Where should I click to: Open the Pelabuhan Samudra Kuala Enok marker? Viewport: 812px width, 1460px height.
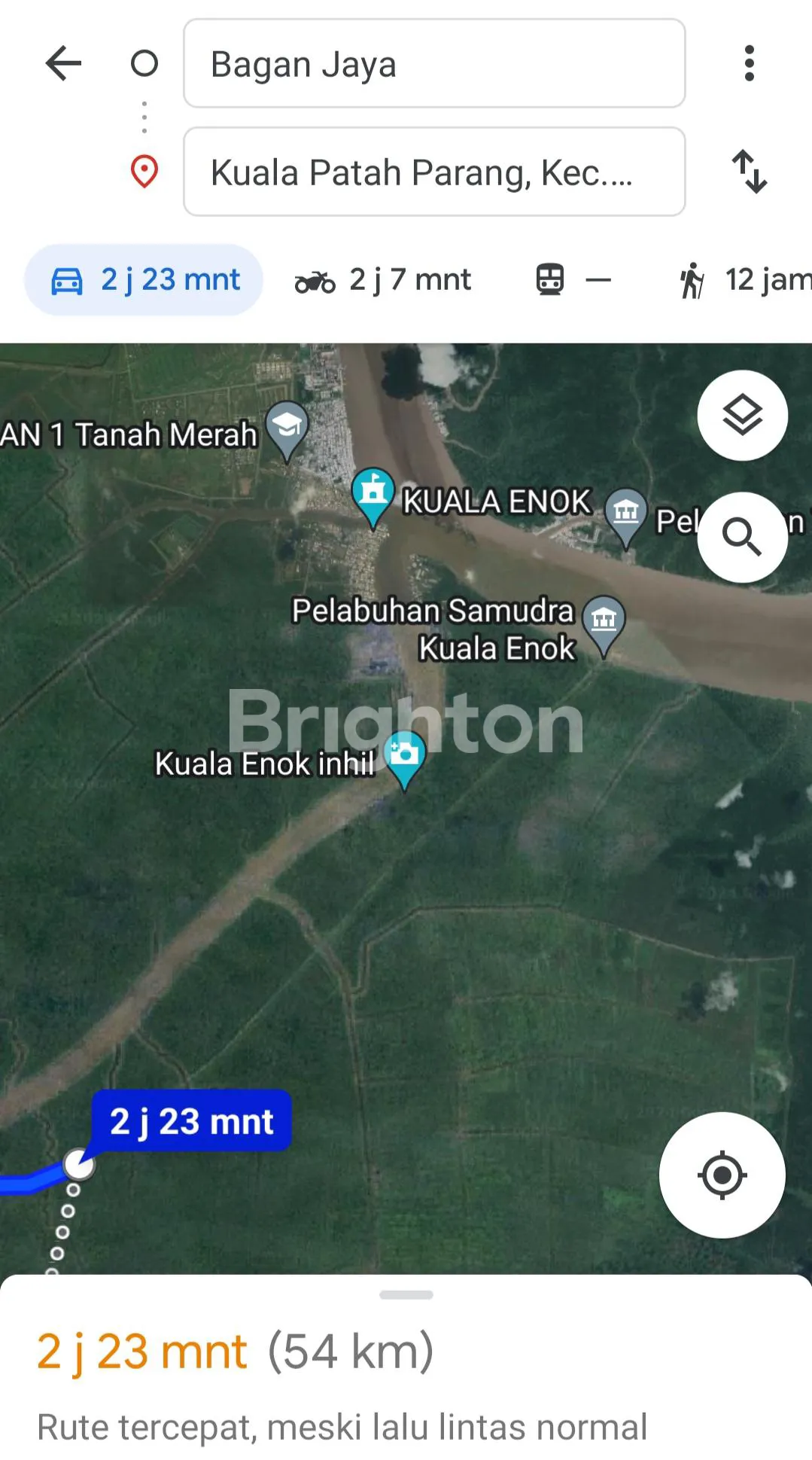[x=604, y=622]
